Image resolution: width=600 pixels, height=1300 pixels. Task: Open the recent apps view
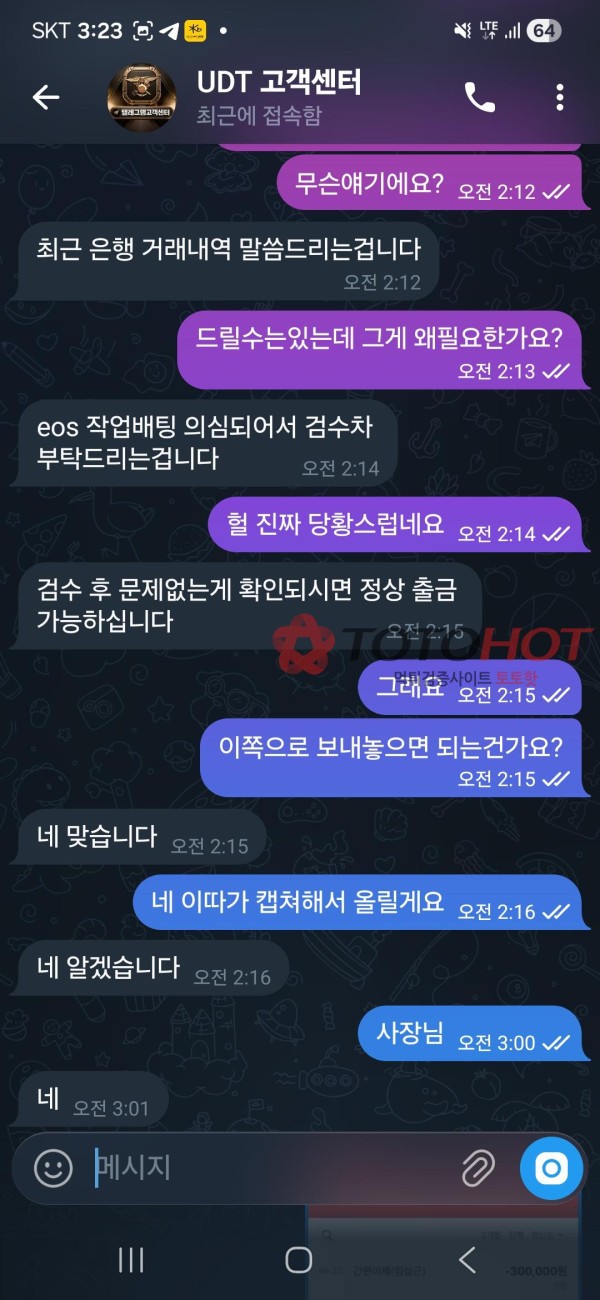point(131,1260)
